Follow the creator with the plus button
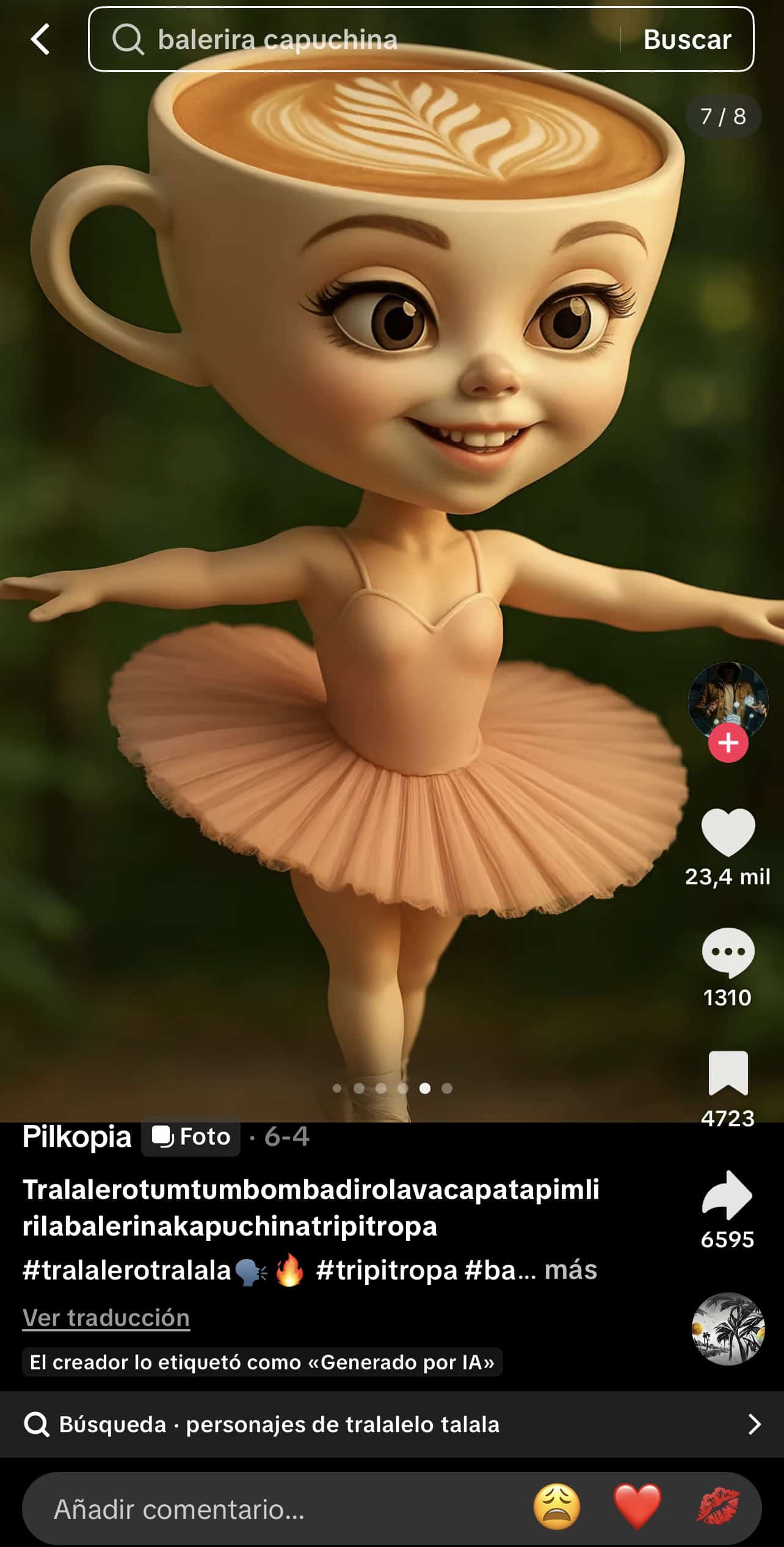 point(728,743)
